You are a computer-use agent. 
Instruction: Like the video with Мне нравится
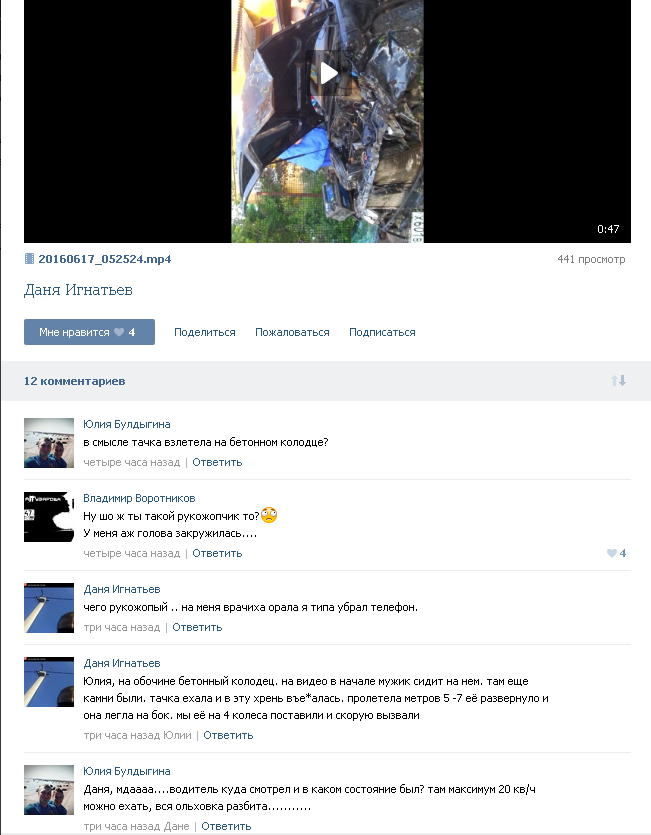coord(89,332)
